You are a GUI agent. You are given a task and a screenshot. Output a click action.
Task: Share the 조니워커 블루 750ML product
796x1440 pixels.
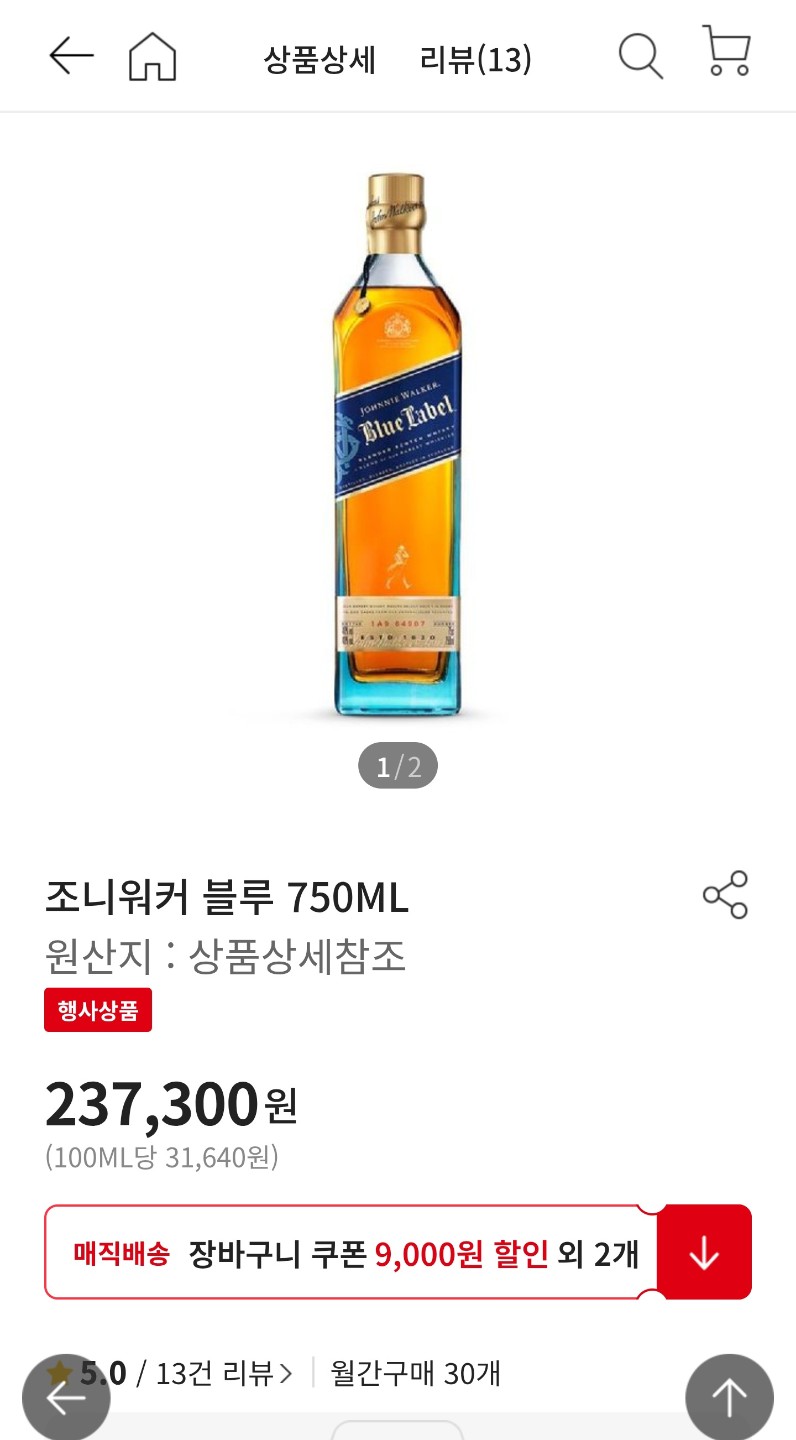(x=725, y=895)
